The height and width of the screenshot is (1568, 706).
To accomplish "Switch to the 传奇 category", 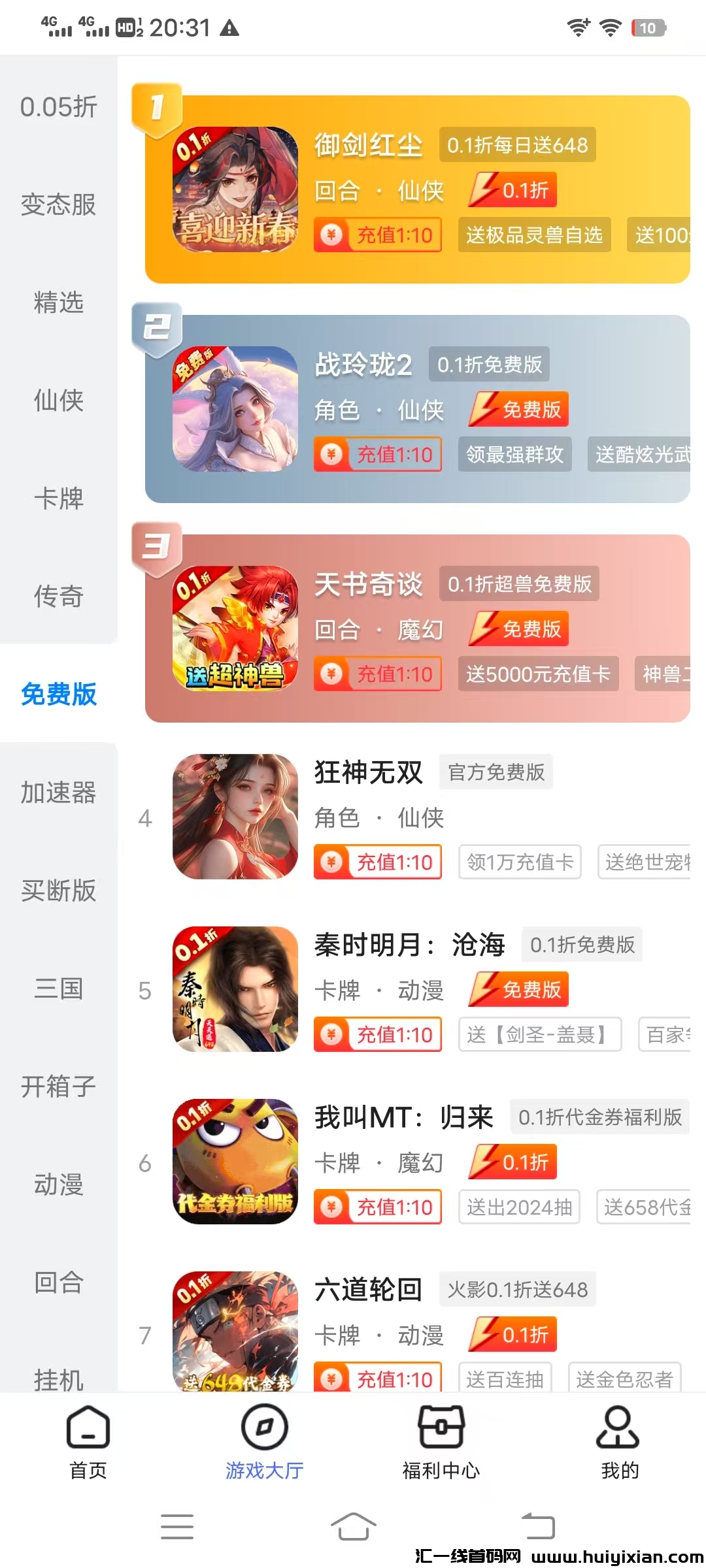I will coord(59,596).
